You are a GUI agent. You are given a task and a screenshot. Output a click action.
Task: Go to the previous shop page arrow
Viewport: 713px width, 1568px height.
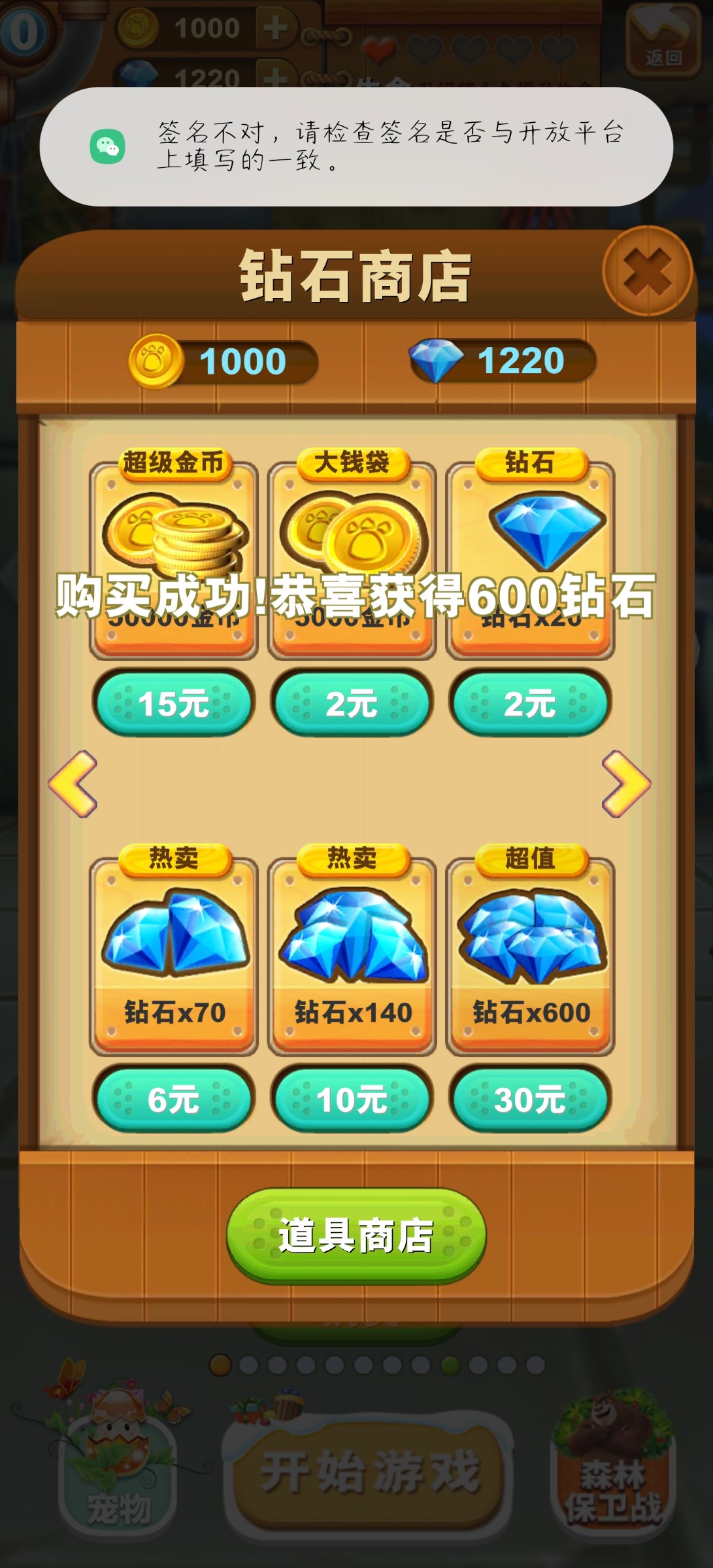click(x=73, y=783)
